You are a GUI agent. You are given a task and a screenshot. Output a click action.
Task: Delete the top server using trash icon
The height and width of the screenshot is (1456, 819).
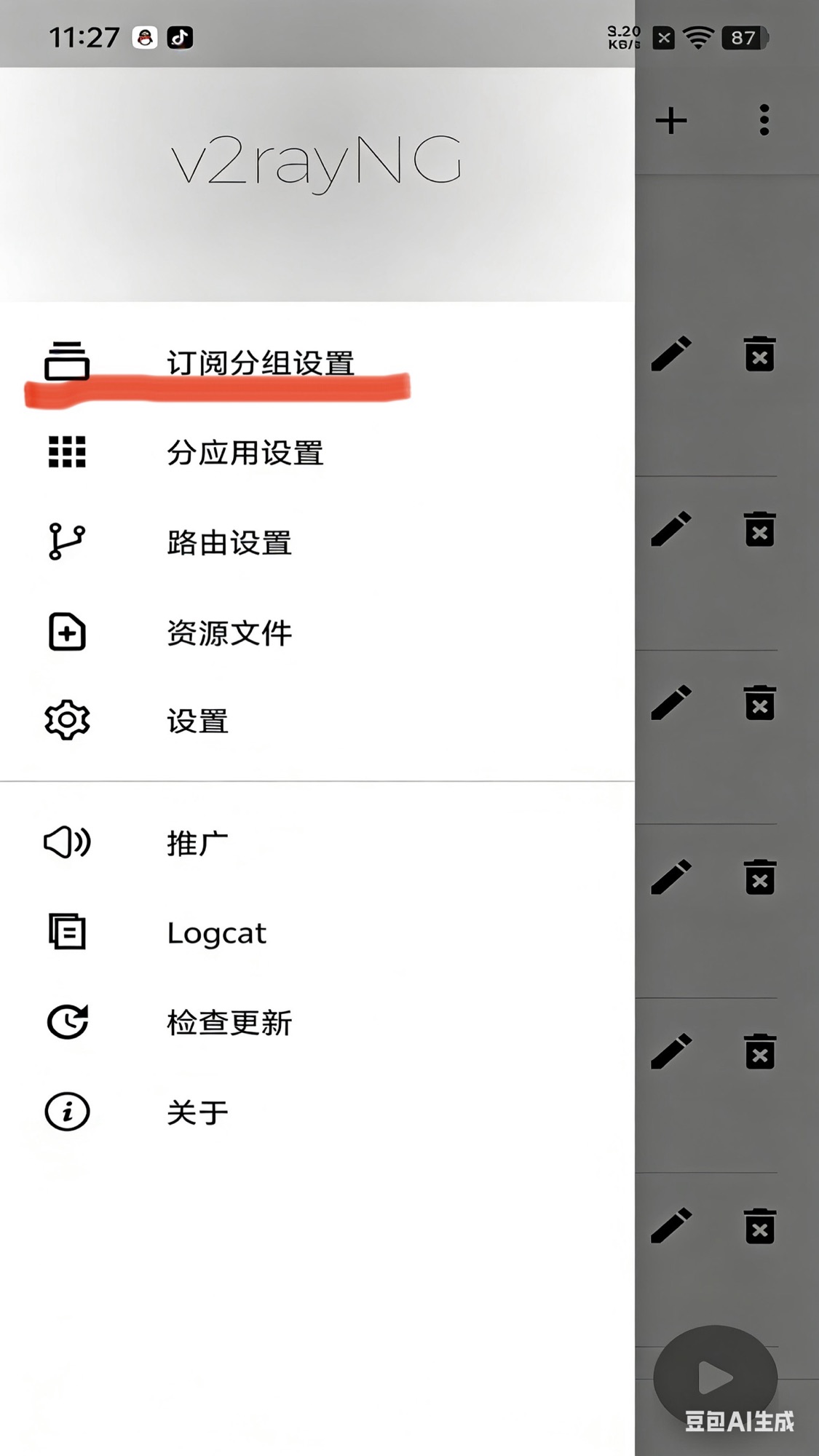point(759,355)
